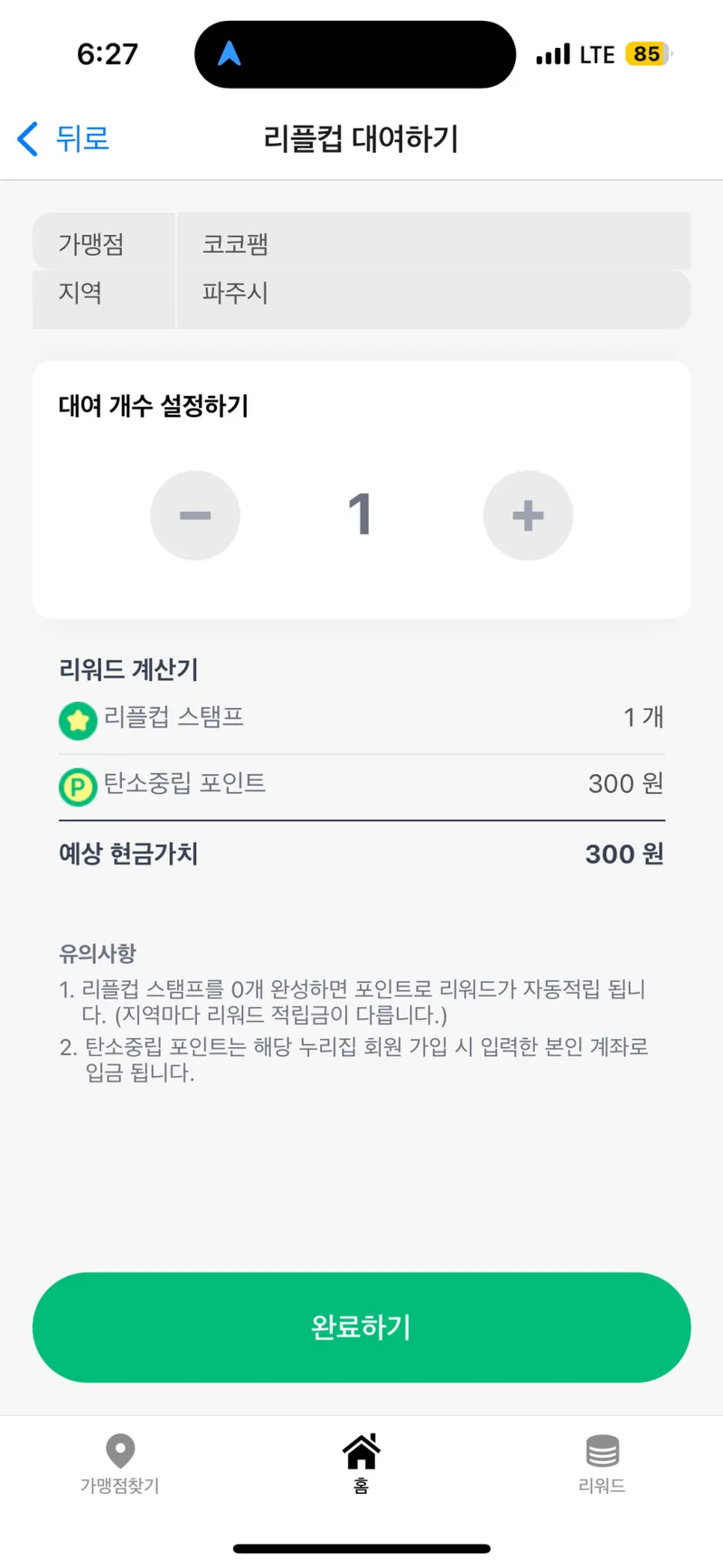The width and height of the screenshot is (723, 1568).
Task: Switch to the 리워드 tab
Action: (602, 1463)
